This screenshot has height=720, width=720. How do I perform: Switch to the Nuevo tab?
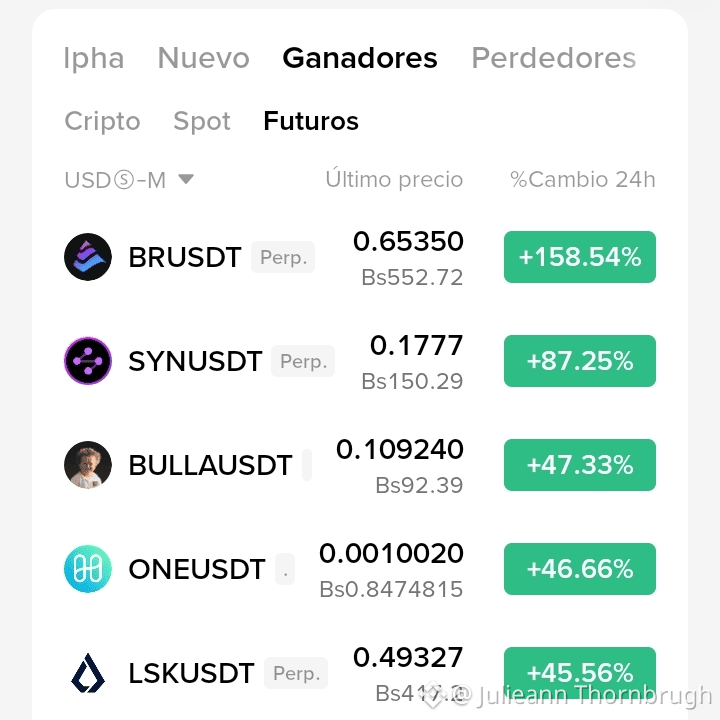coord(203,58)
